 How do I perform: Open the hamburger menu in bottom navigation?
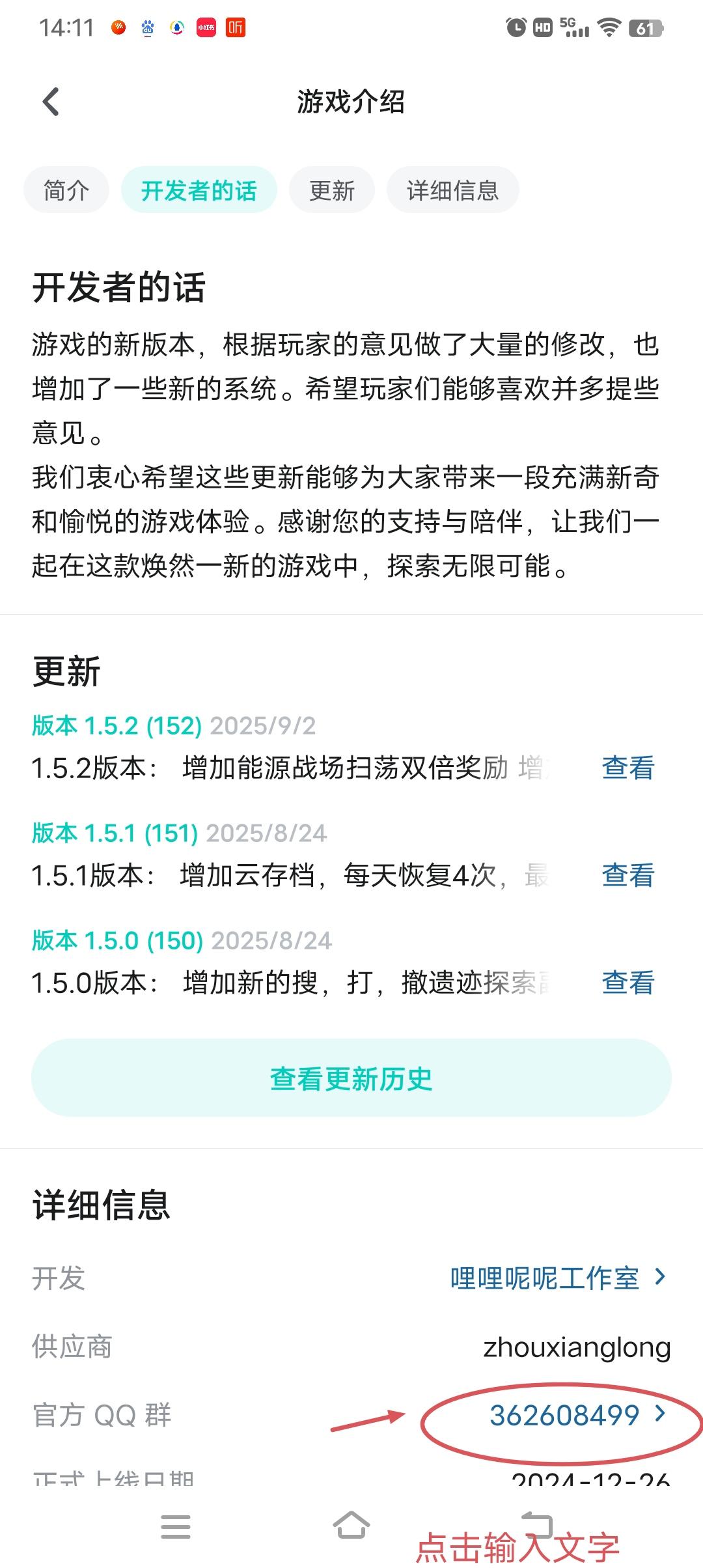coord(176,1527)
